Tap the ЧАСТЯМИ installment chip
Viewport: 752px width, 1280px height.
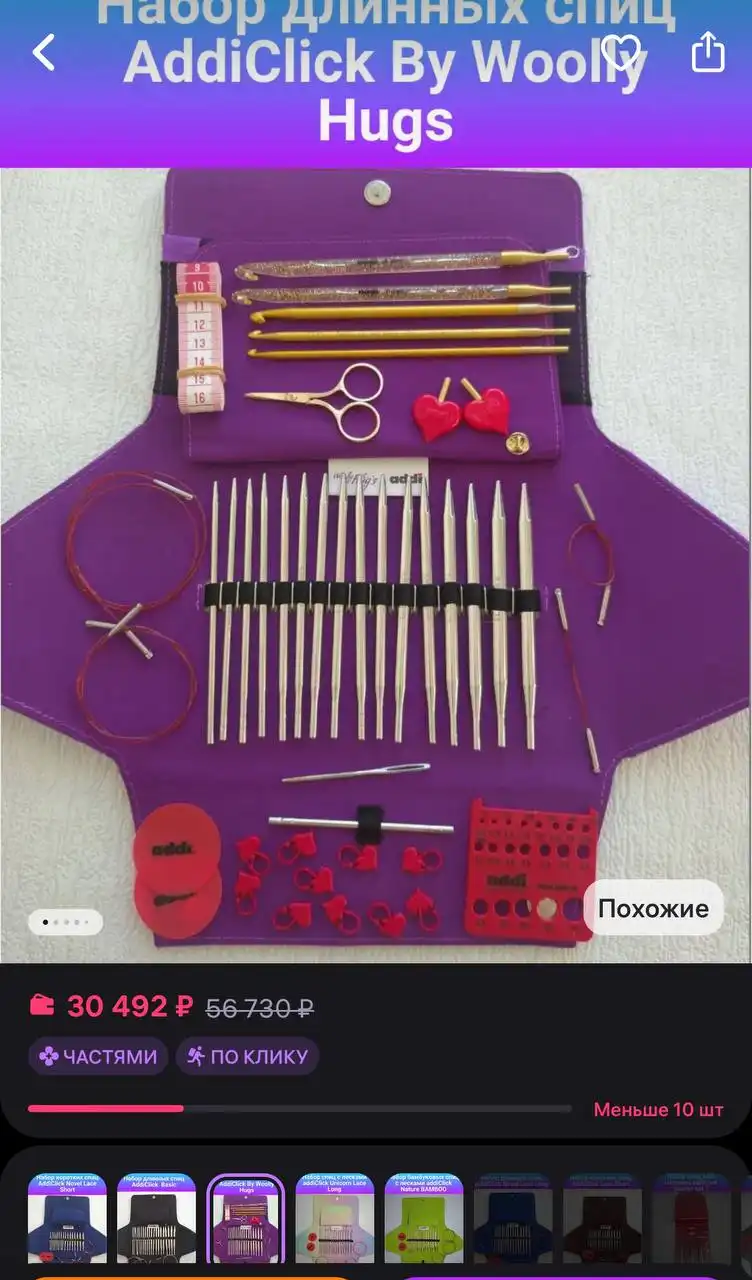click(x=98, y=1056)
